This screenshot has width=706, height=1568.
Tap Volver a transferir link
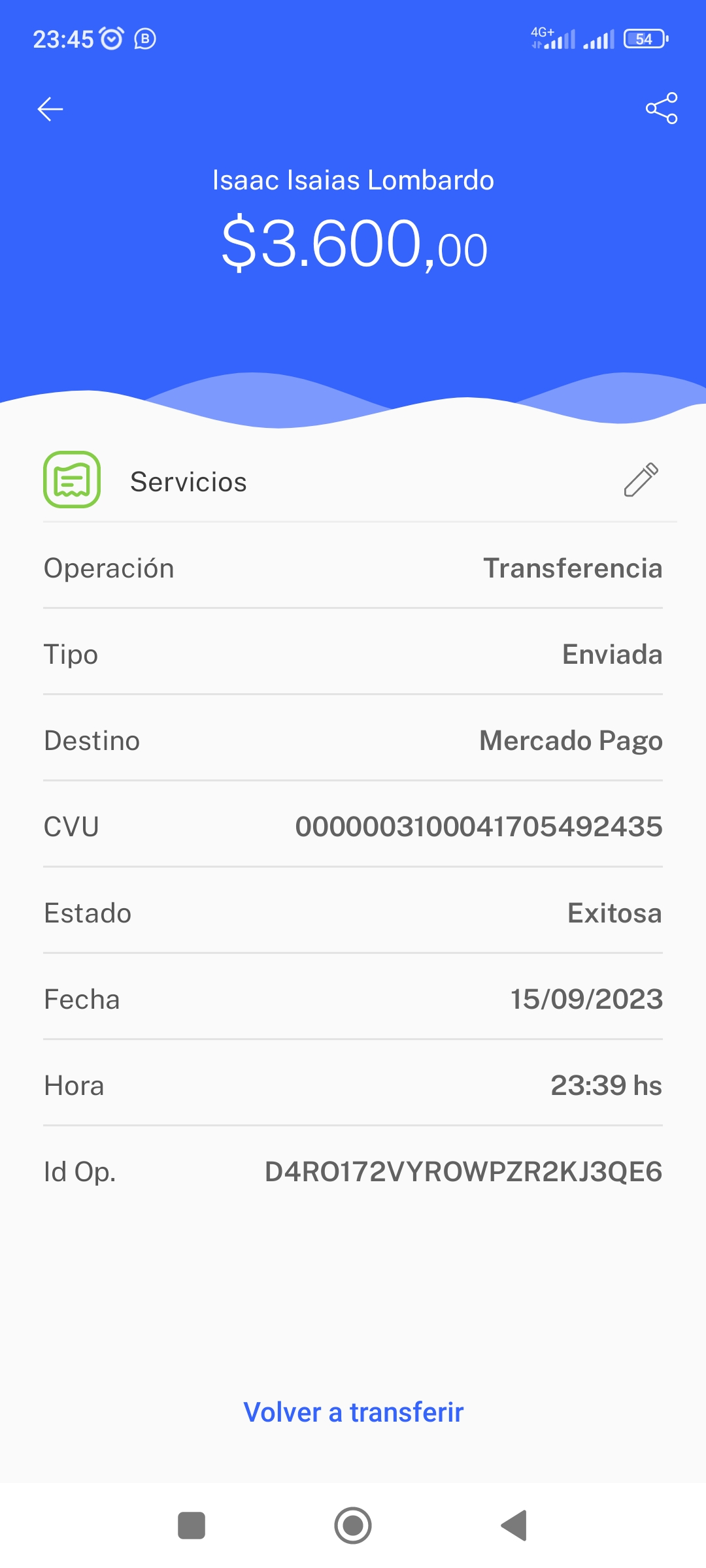pos(354,1412)
